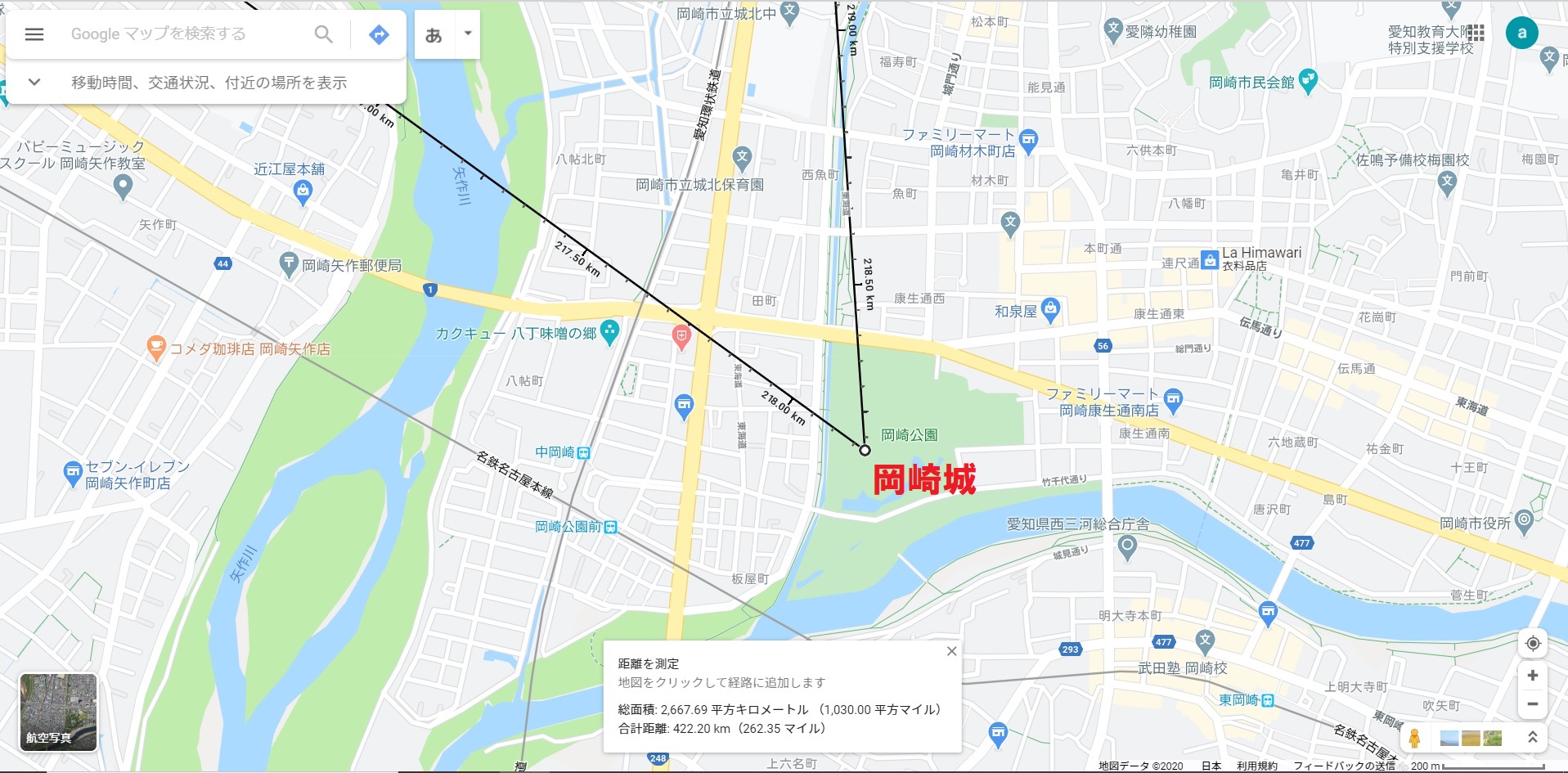Zoom out of the map
The height and width of the screenshot is (773, 1568).
coord(1533,703)
